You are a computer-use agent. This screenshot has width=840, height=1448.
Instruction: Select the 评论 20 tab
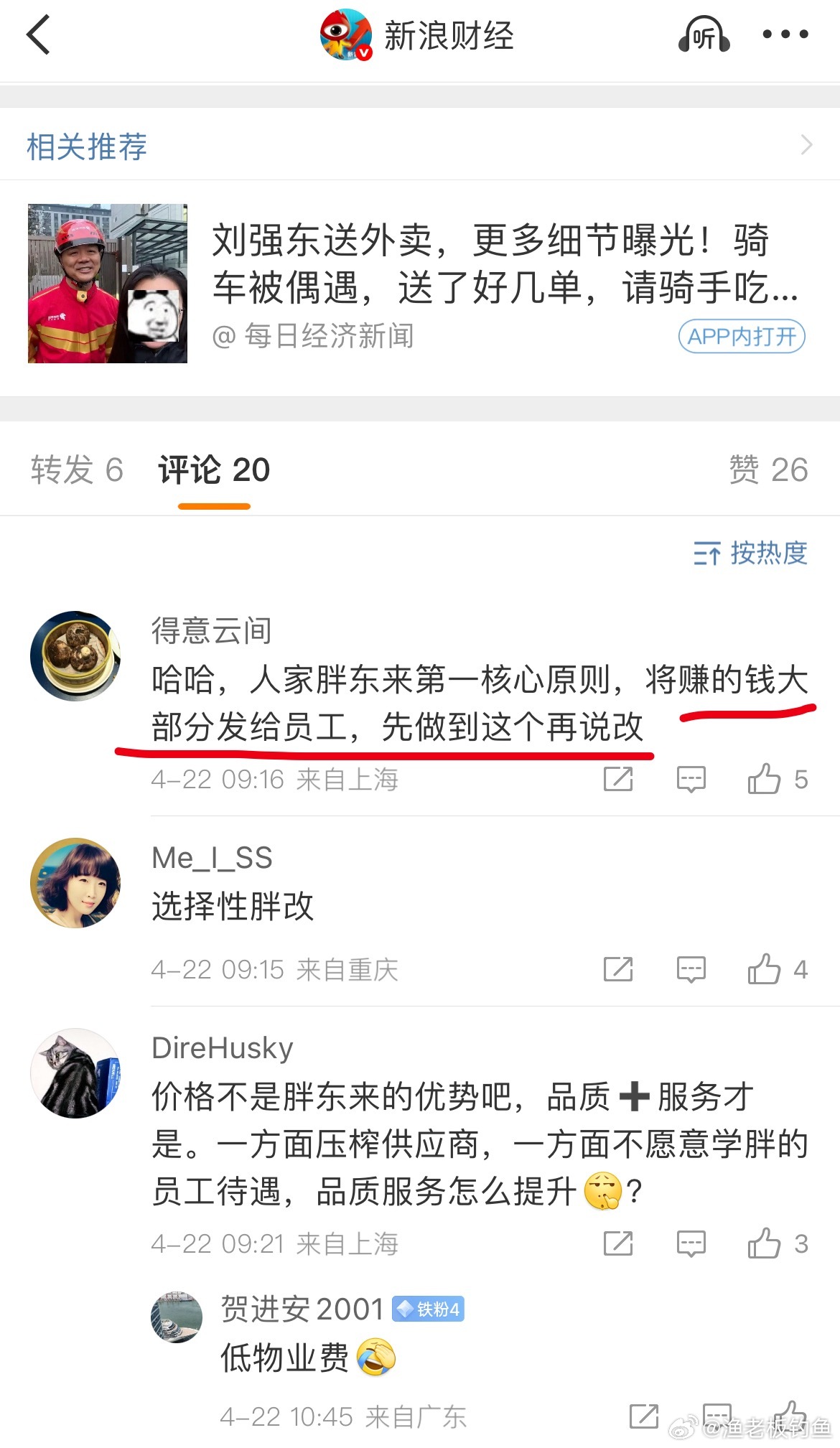coord(214,470)
